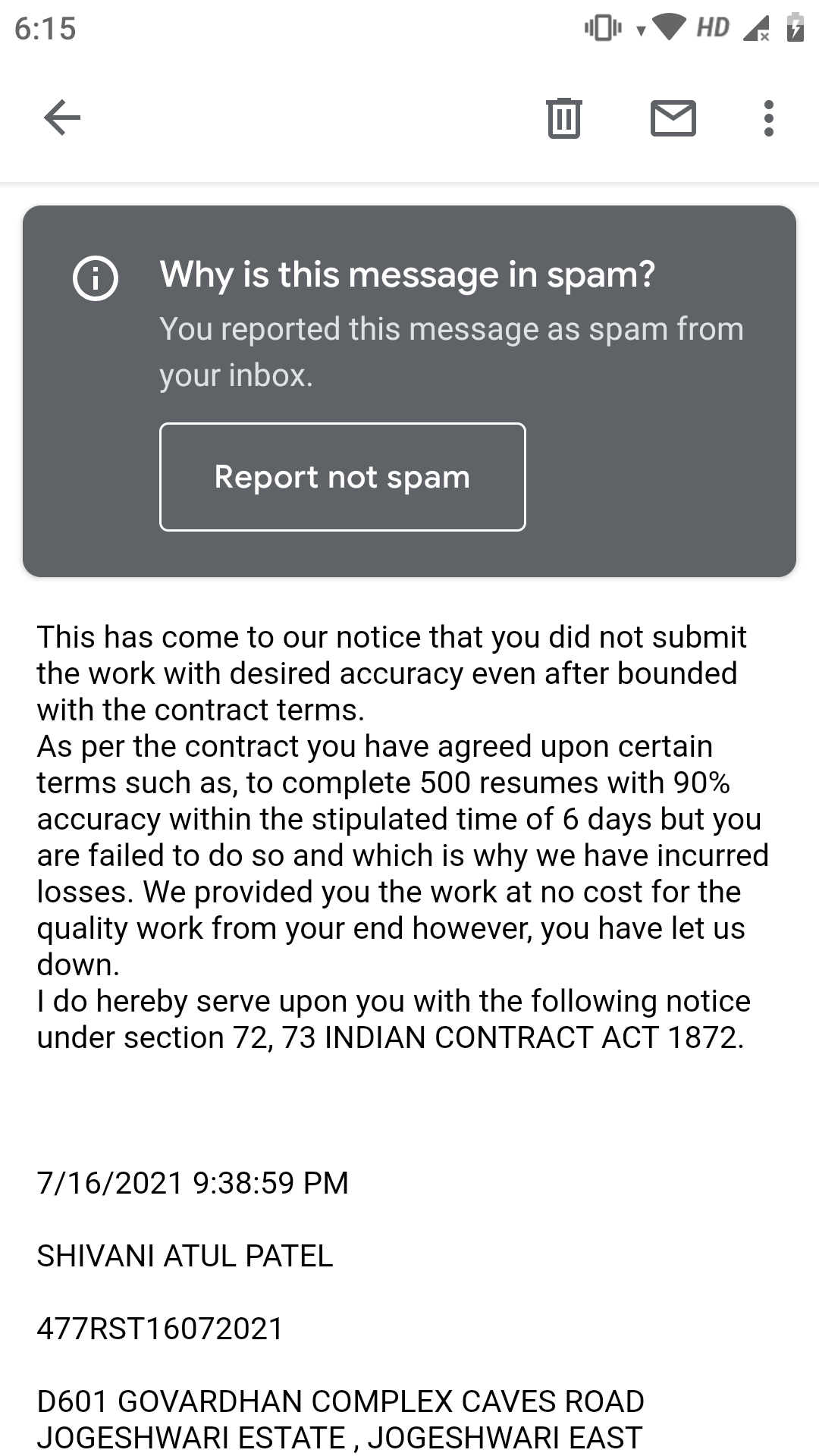Tap the spam info icon
The width and height of the screenshot is (819, 1456).
(96, 278)
